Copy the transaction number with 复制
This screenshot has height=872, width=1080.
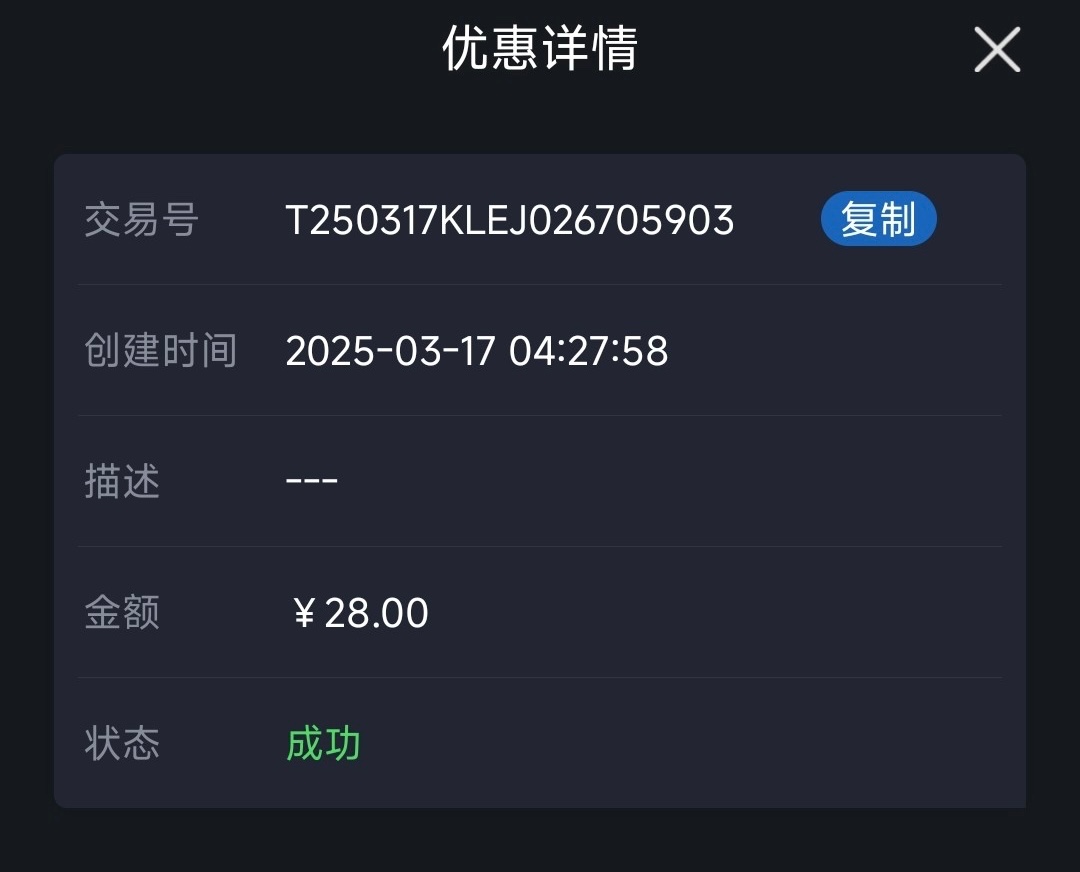(x=878, y=220)
